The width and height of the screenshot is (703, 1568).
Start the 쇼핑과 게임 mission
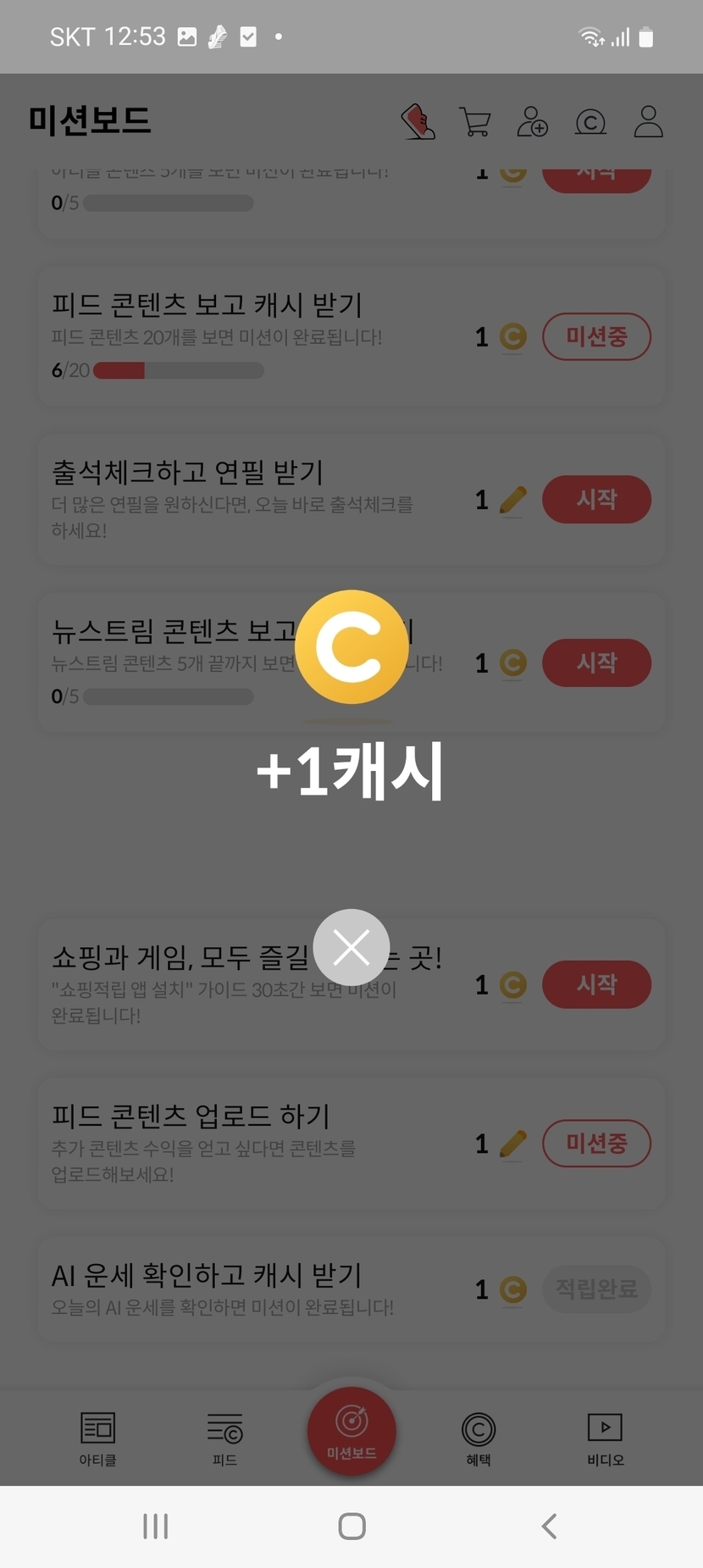(596, 984)
